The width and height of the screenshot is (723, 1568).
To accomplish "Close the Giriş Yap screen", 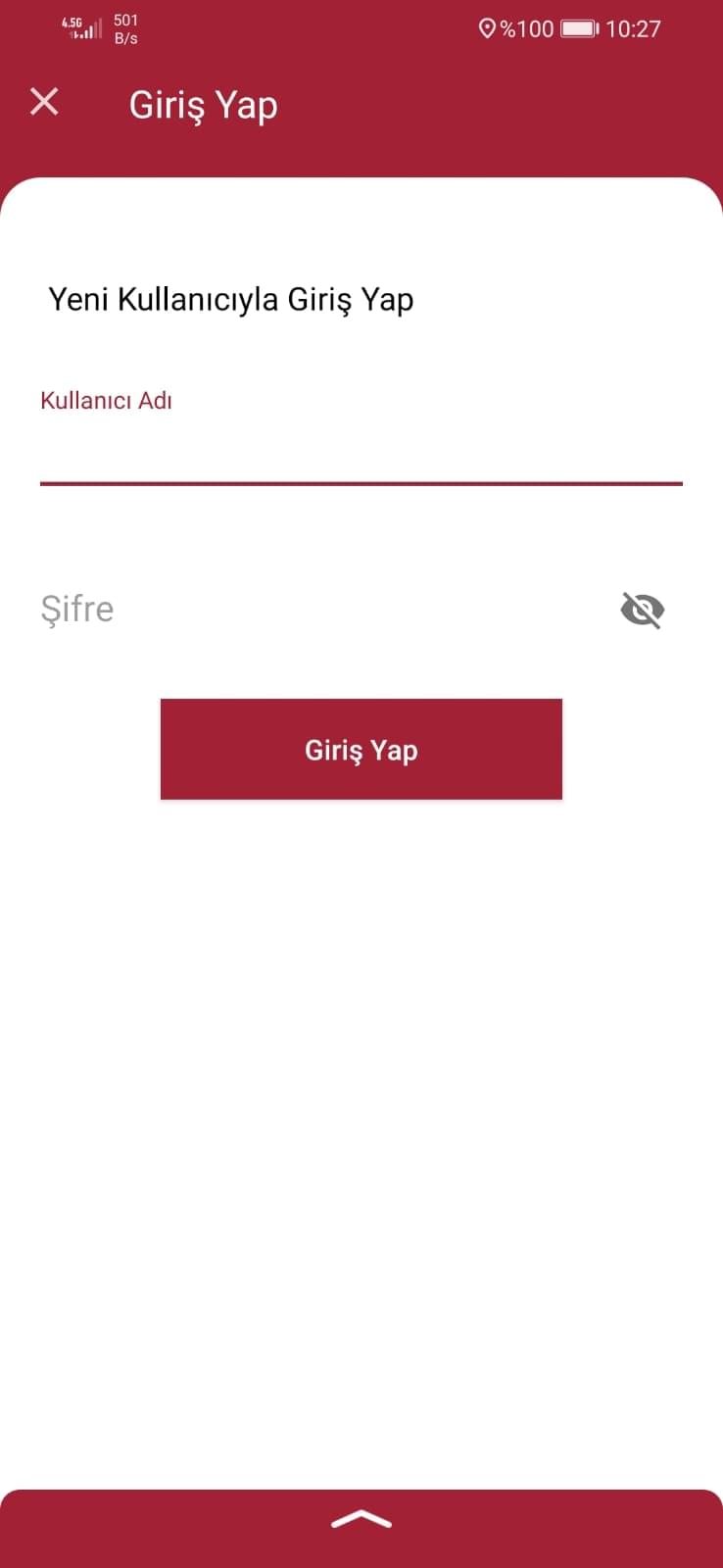I will 44,102.
